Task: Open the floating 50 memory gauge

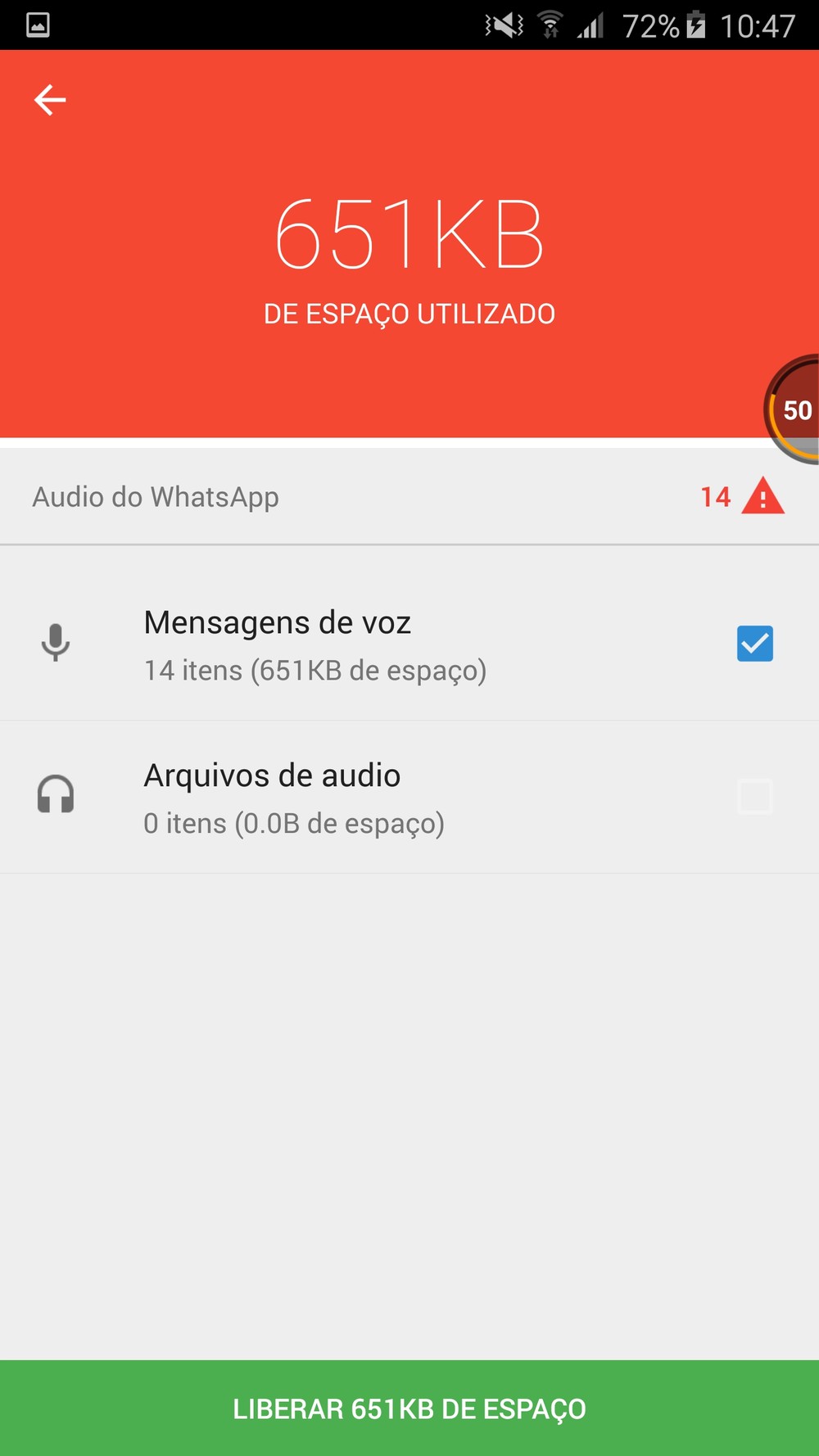Action: pos(792,409)
